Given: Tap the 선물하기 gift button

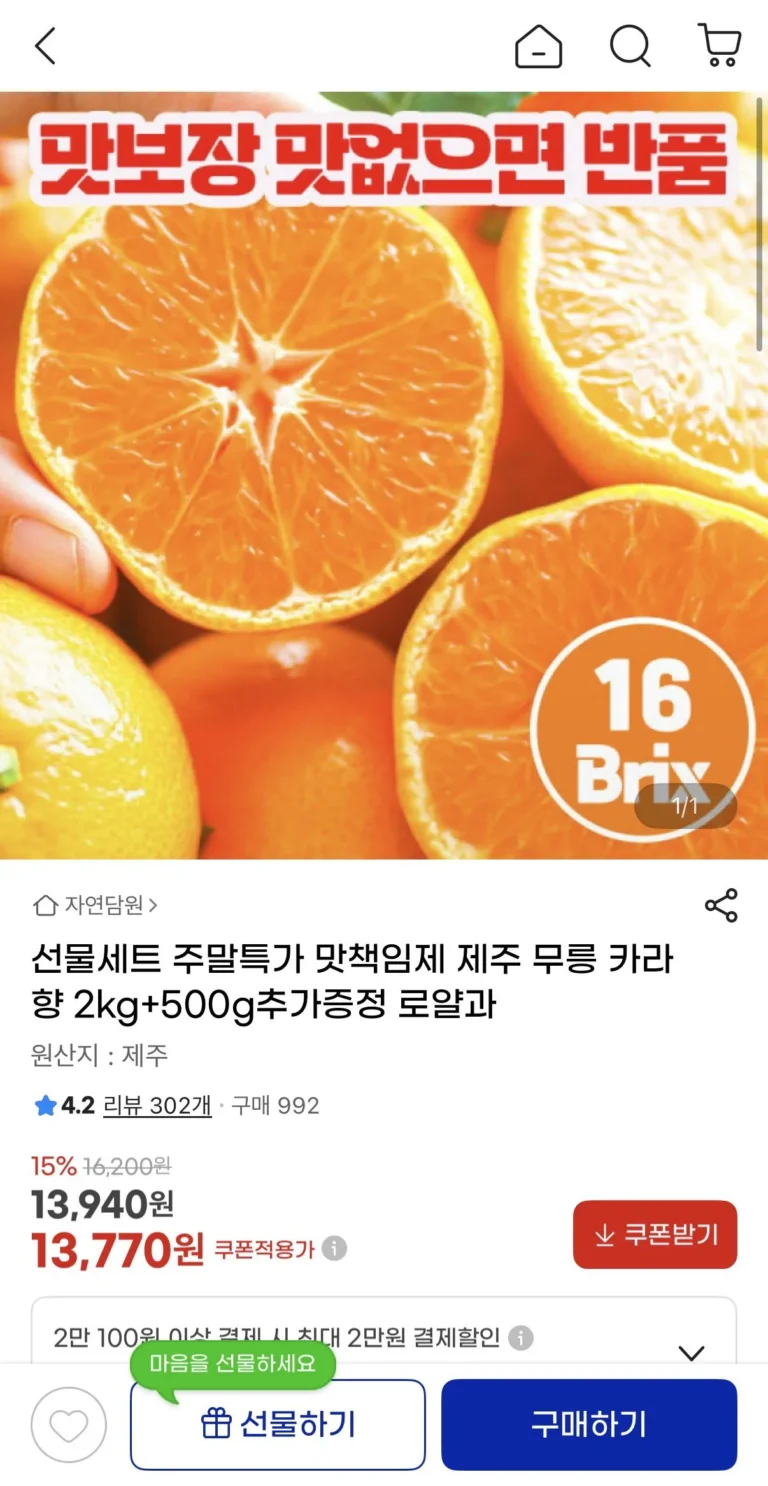Looking at the screenshot, I should (x=278, y=1425).
